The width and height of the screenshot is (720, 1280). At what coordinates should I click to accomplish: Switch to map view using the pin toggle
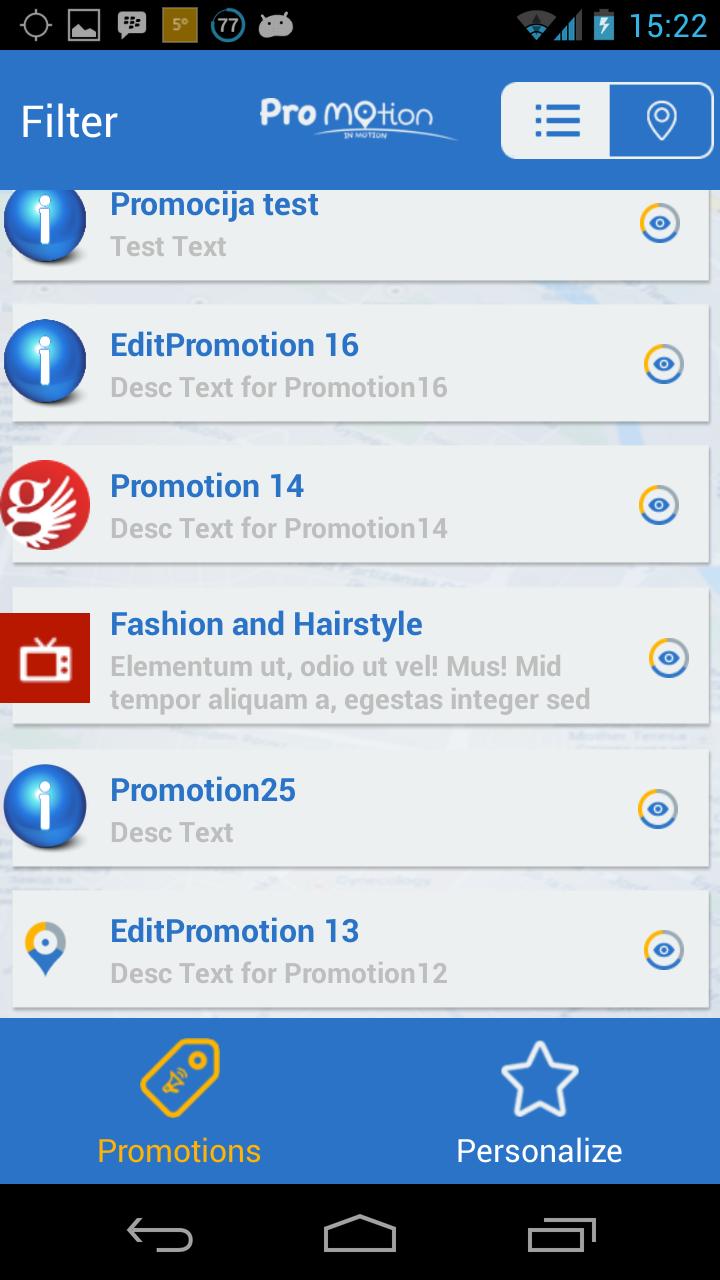pos(660,120)
